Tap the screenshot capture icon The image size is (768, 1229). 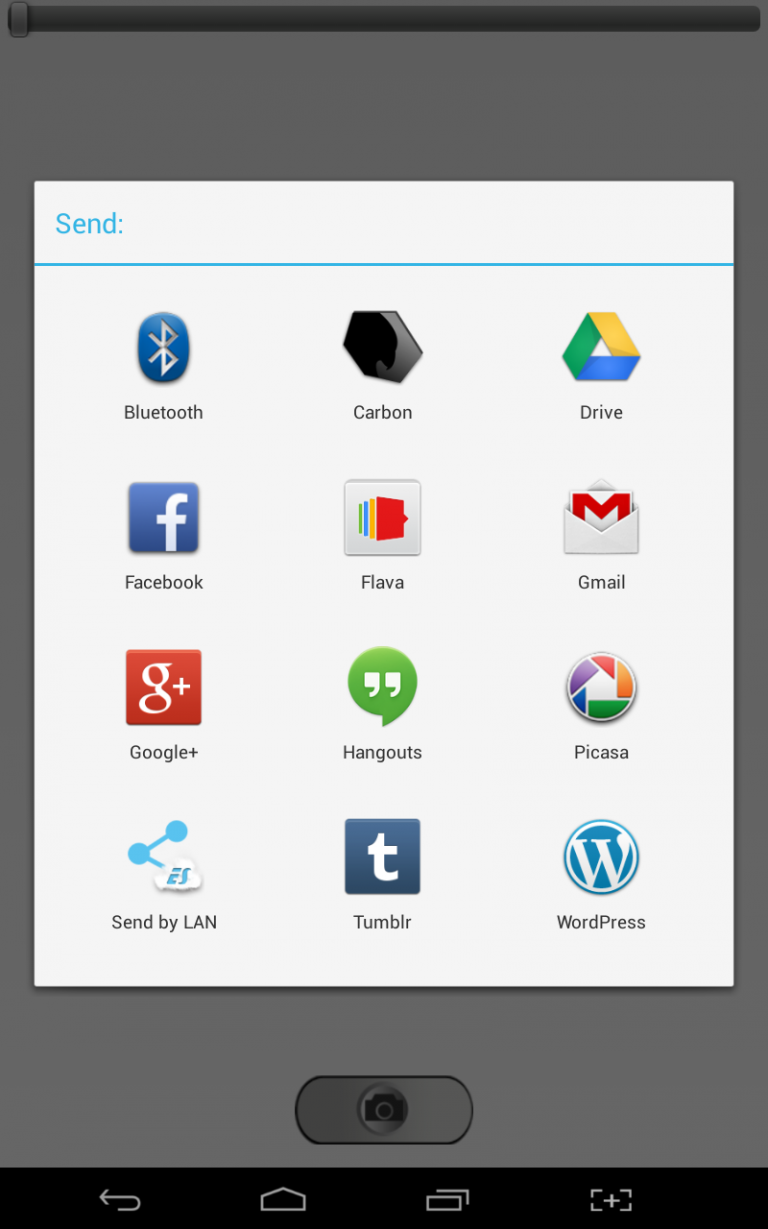click(610, 1199)
